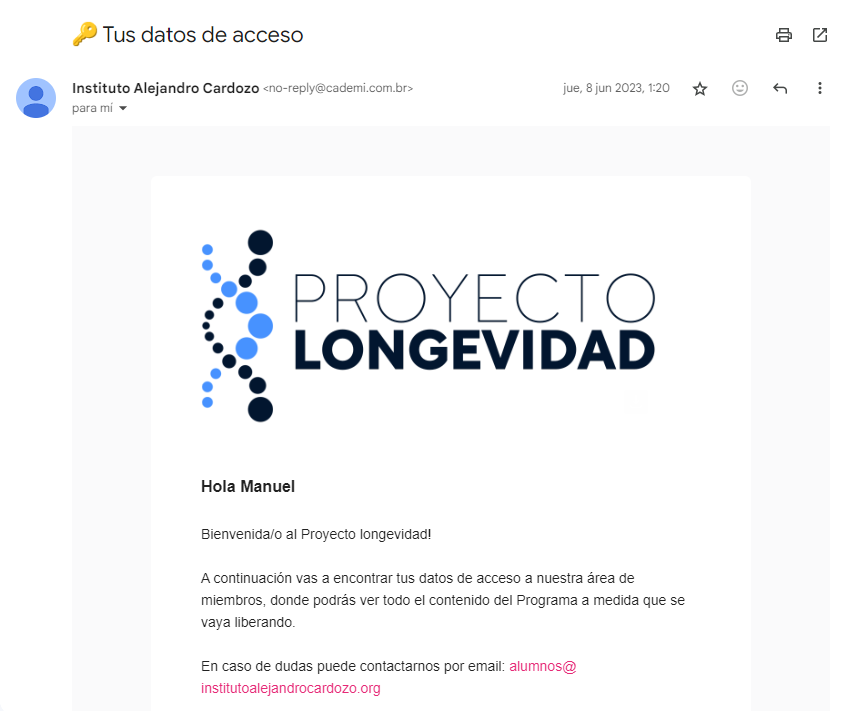The image size is (851, 711).
Task: Open the alumnos@institutoalejandrocardozo.org email link
Action: click(x=542, y=666)
